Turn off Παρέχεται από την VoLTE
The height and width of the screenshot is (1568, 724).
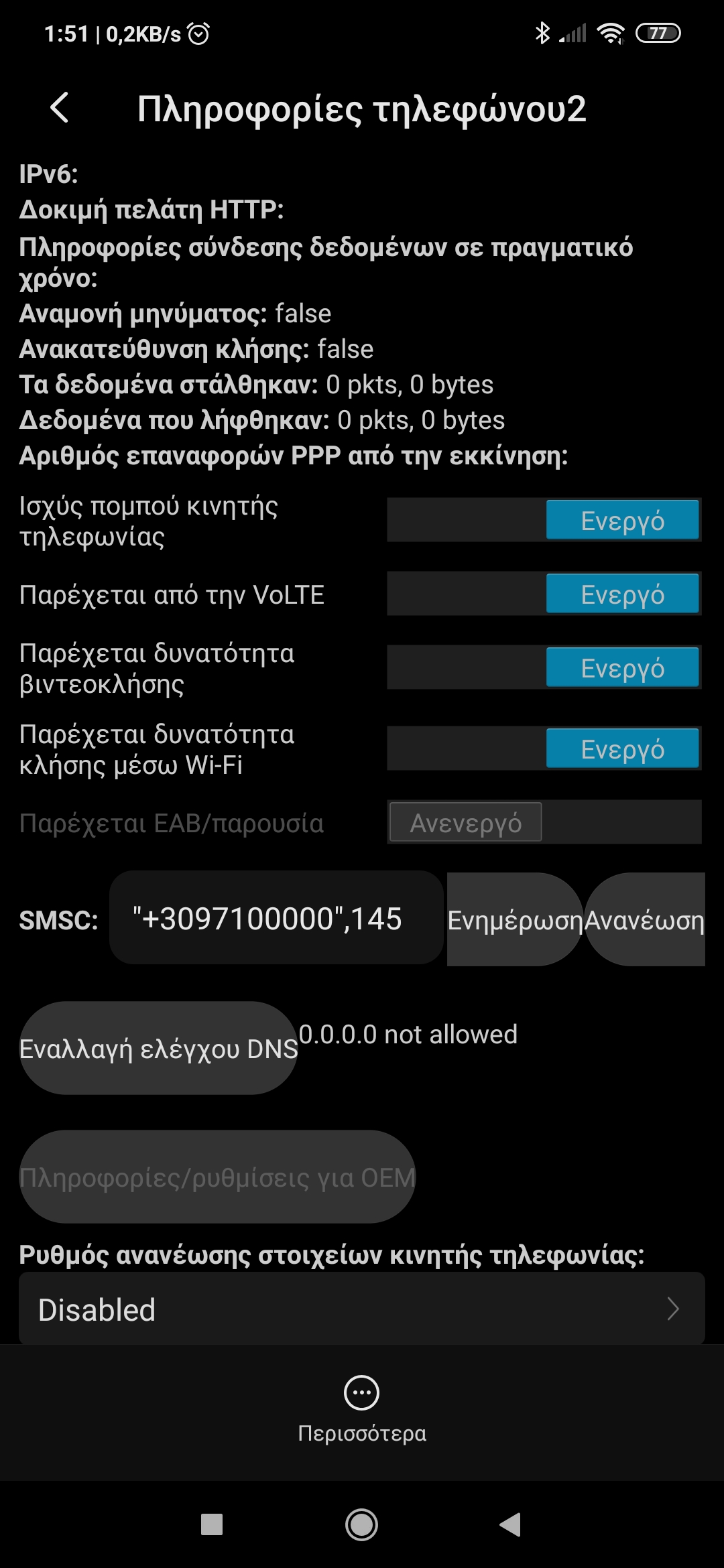pyautogui.click(x=544, y=594)
